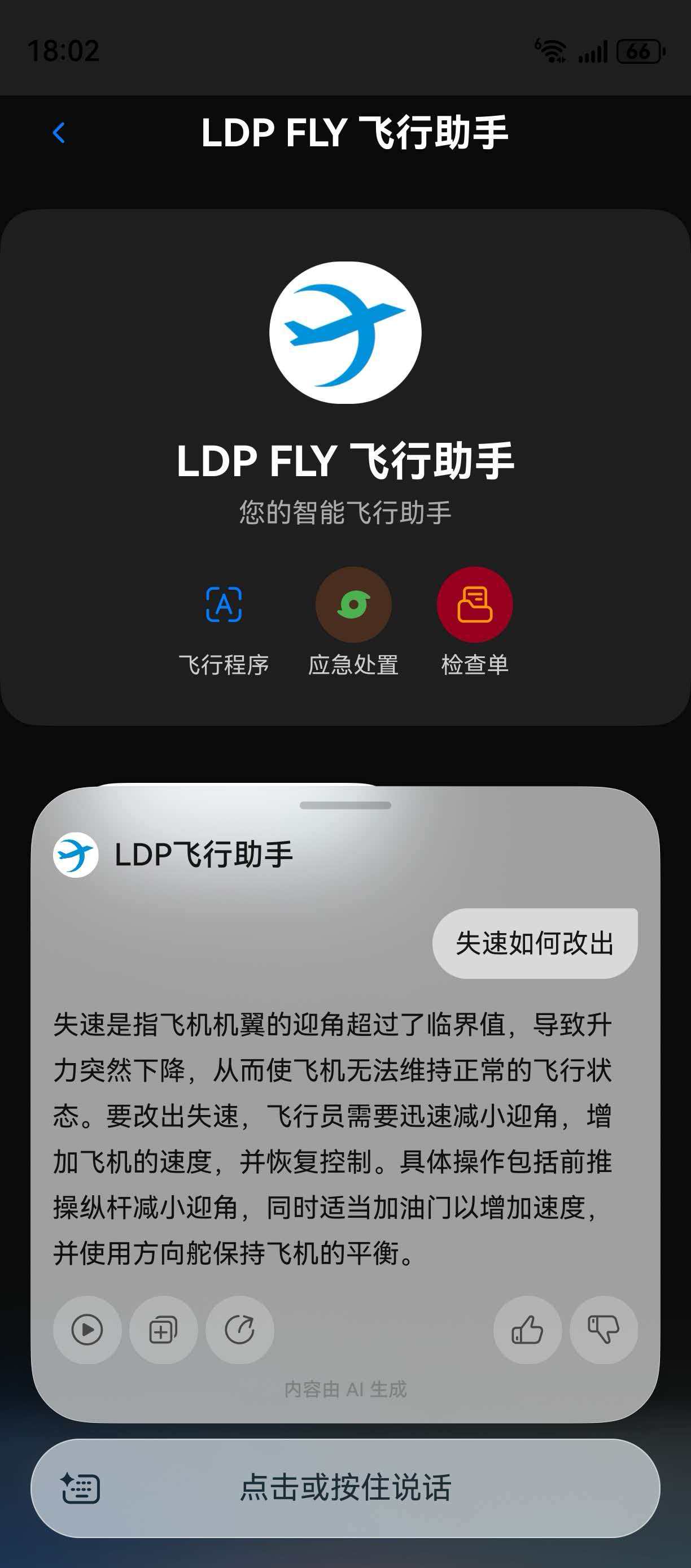Image resolution: width=691 pixels, height=1568 pixels.
Task: Dislike the assistant's answer
Action: tap(603, 1330)
